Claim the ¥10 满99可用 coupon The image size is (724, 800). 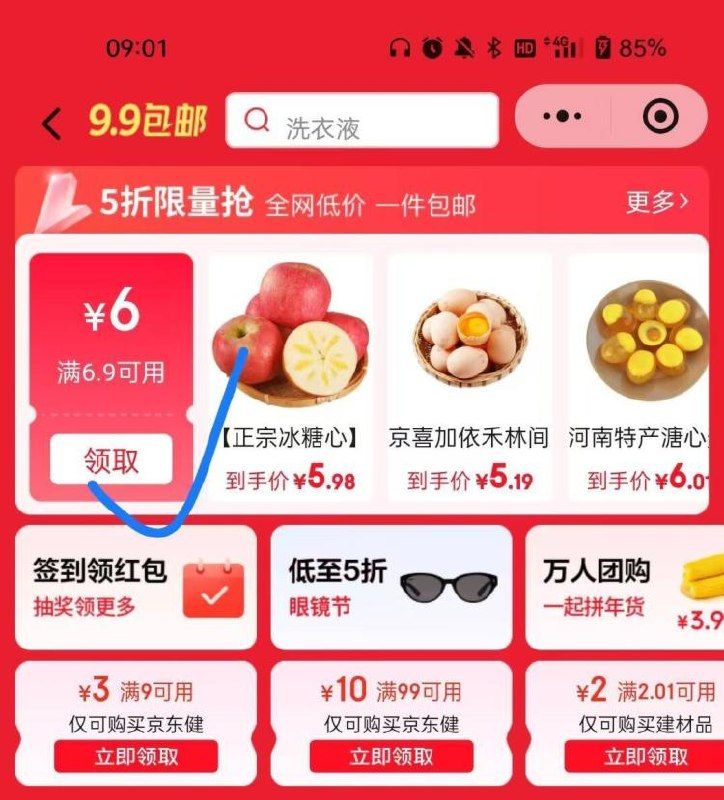[x=391, y=756]
